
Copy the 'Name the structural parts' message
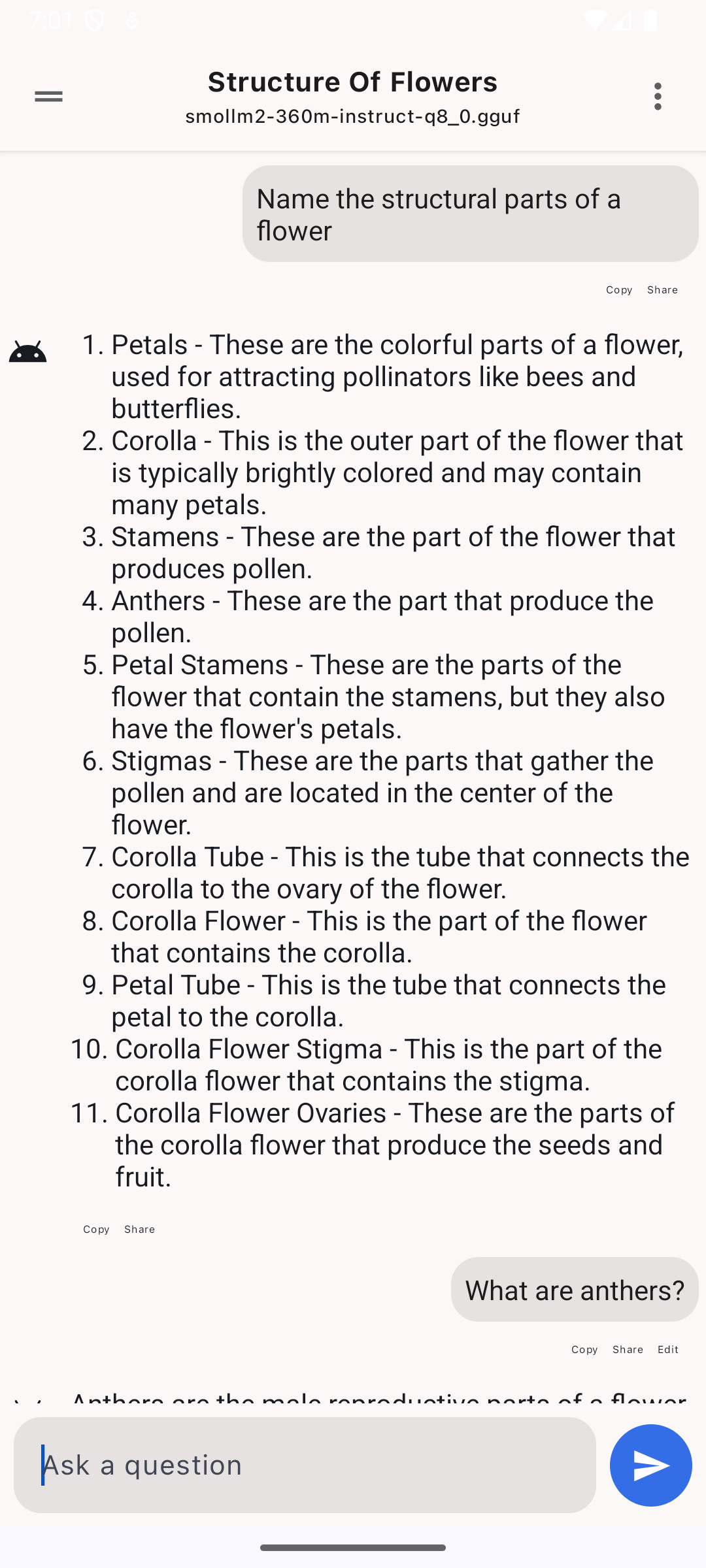pos(618,290)
